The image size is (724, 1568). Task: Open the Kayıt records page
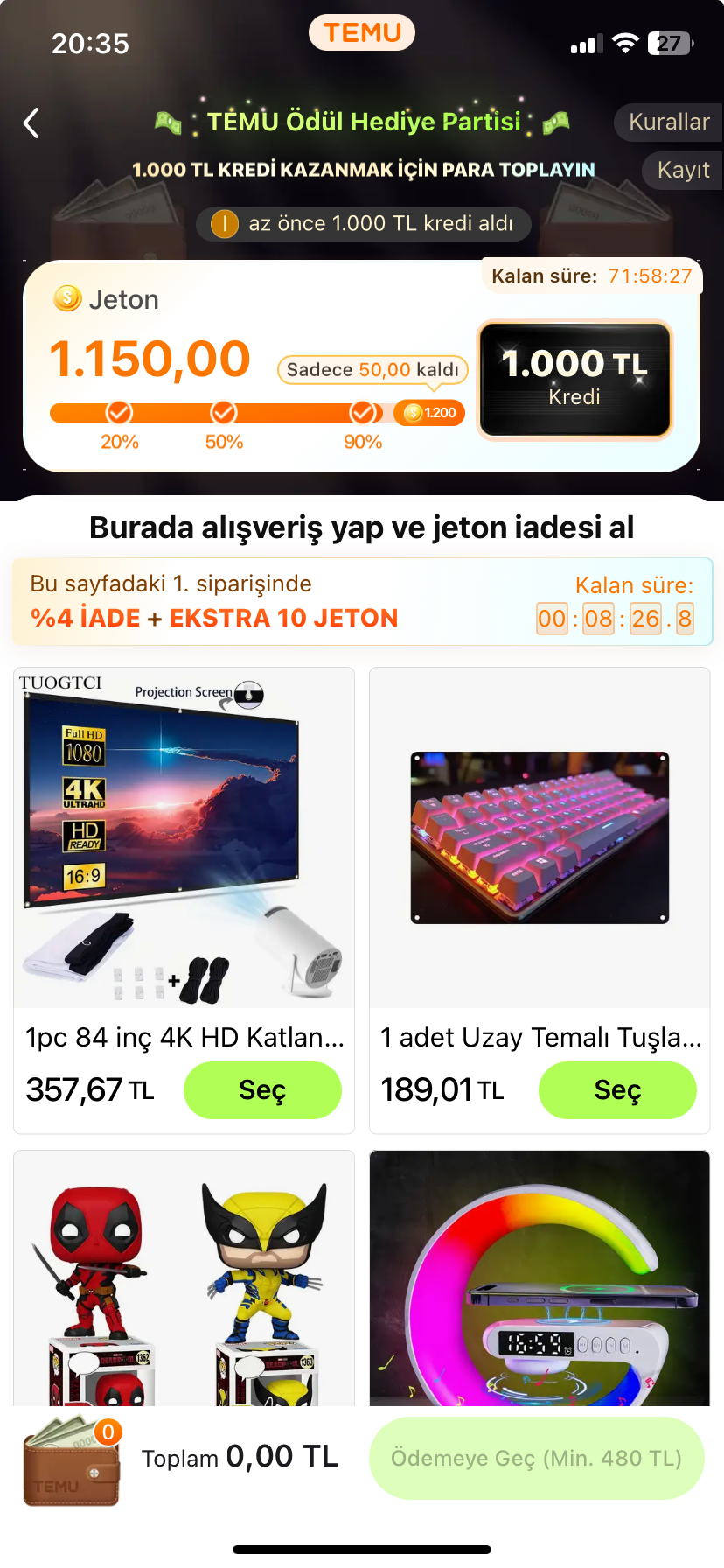pyautogui.click(x=683, y=170)
